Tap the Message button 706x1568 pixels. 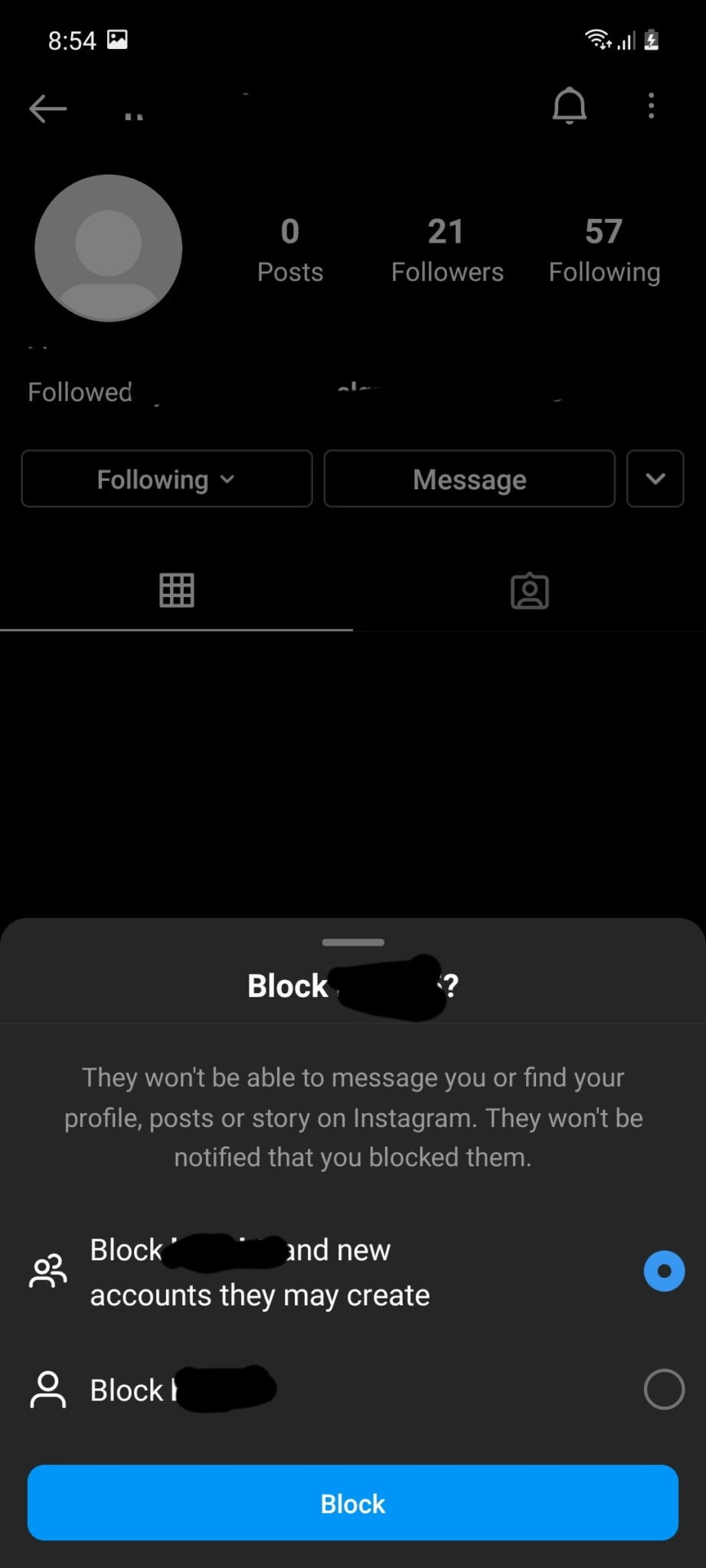point(469,479)
